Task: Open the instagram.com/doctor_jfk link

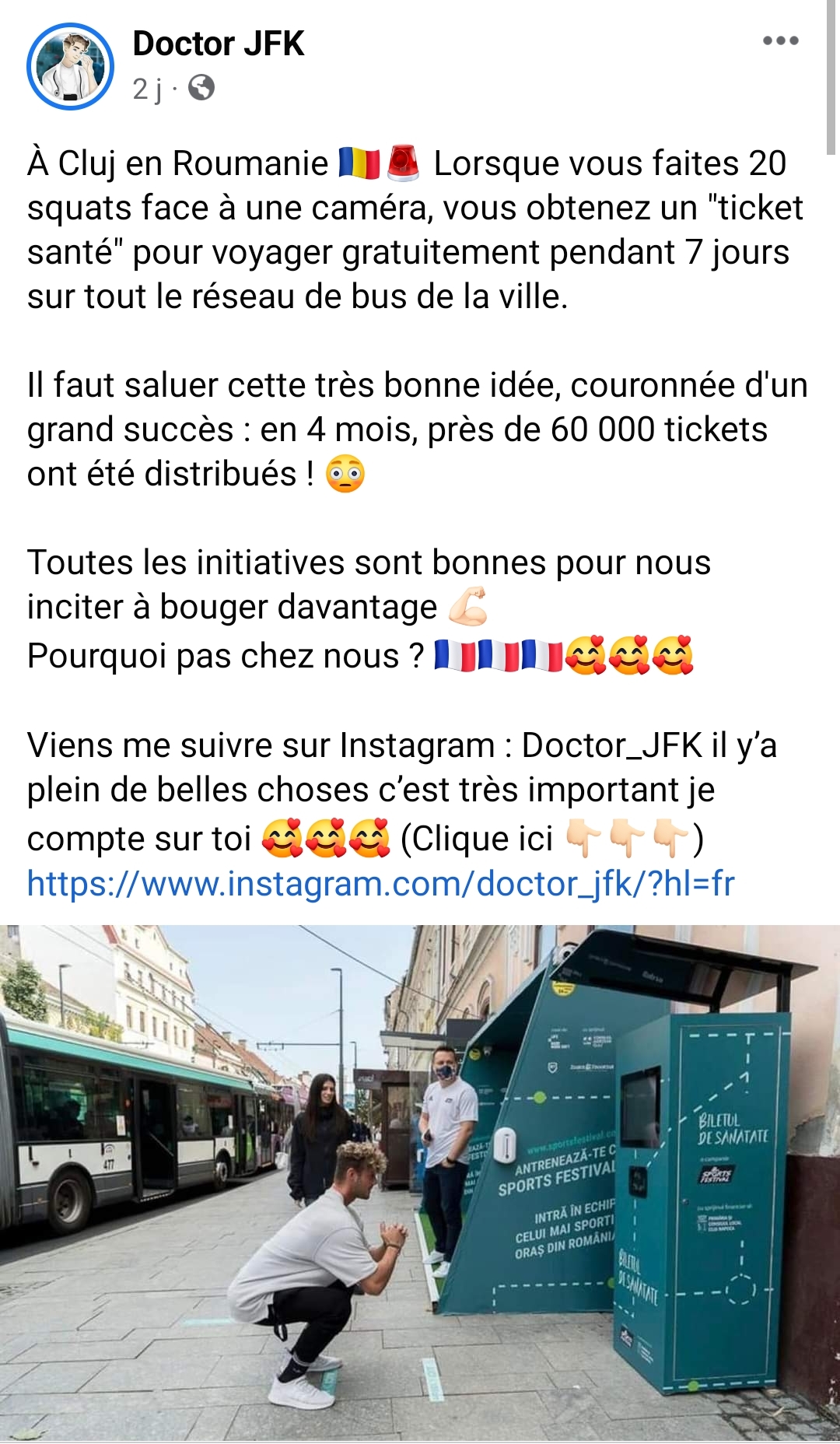Action: pos(380,883)
